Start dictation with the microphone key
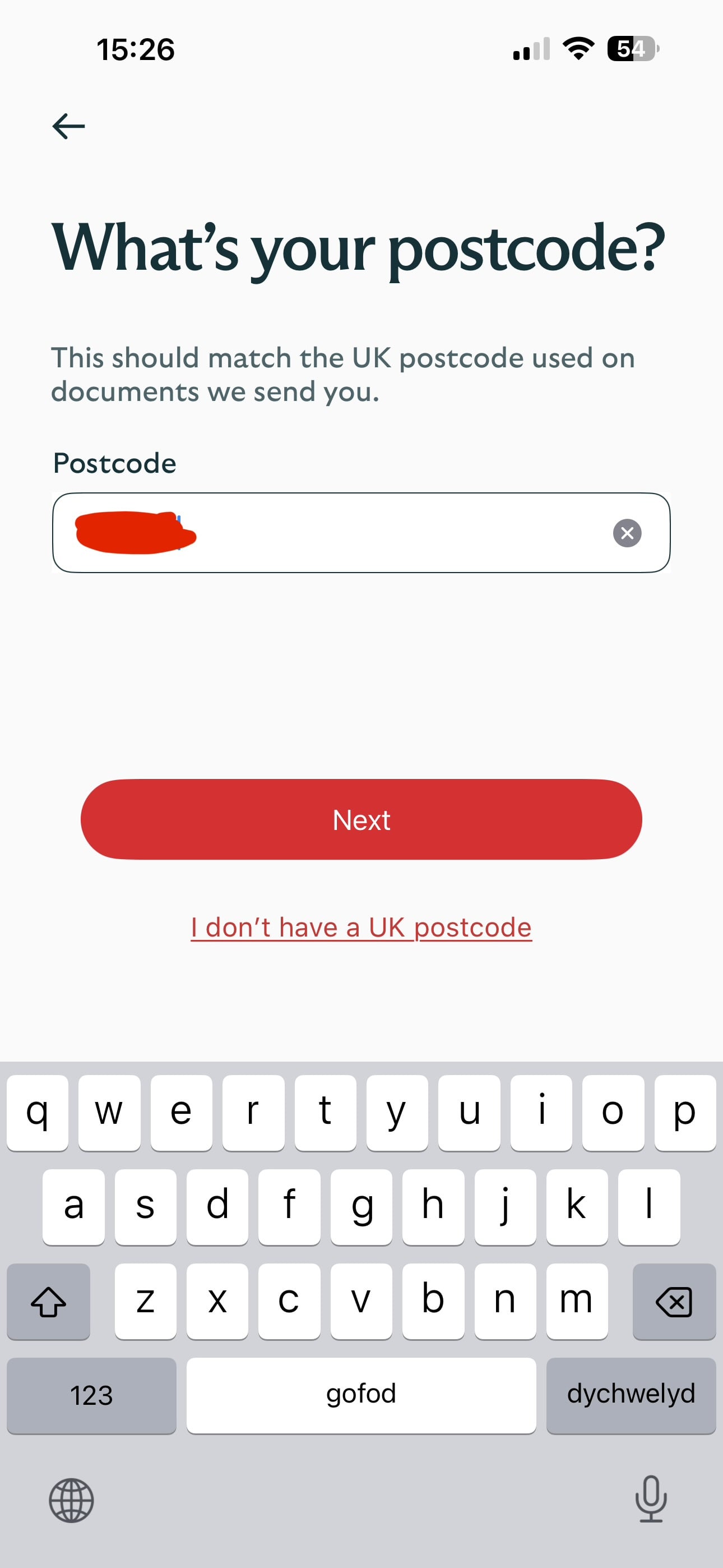This screenshot has height=1568, width=723. 651,1498
